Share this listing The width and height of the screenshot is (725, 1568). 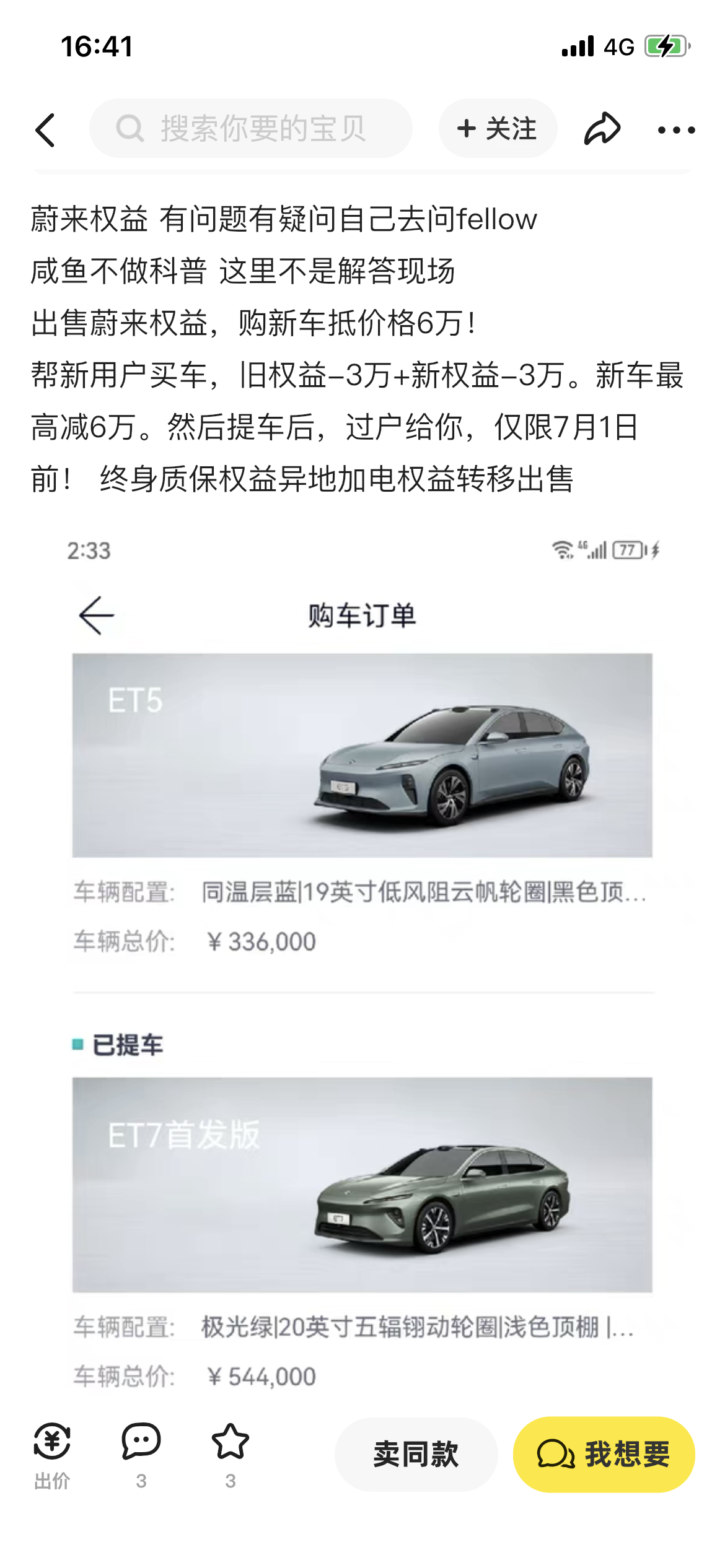[602, 129]
